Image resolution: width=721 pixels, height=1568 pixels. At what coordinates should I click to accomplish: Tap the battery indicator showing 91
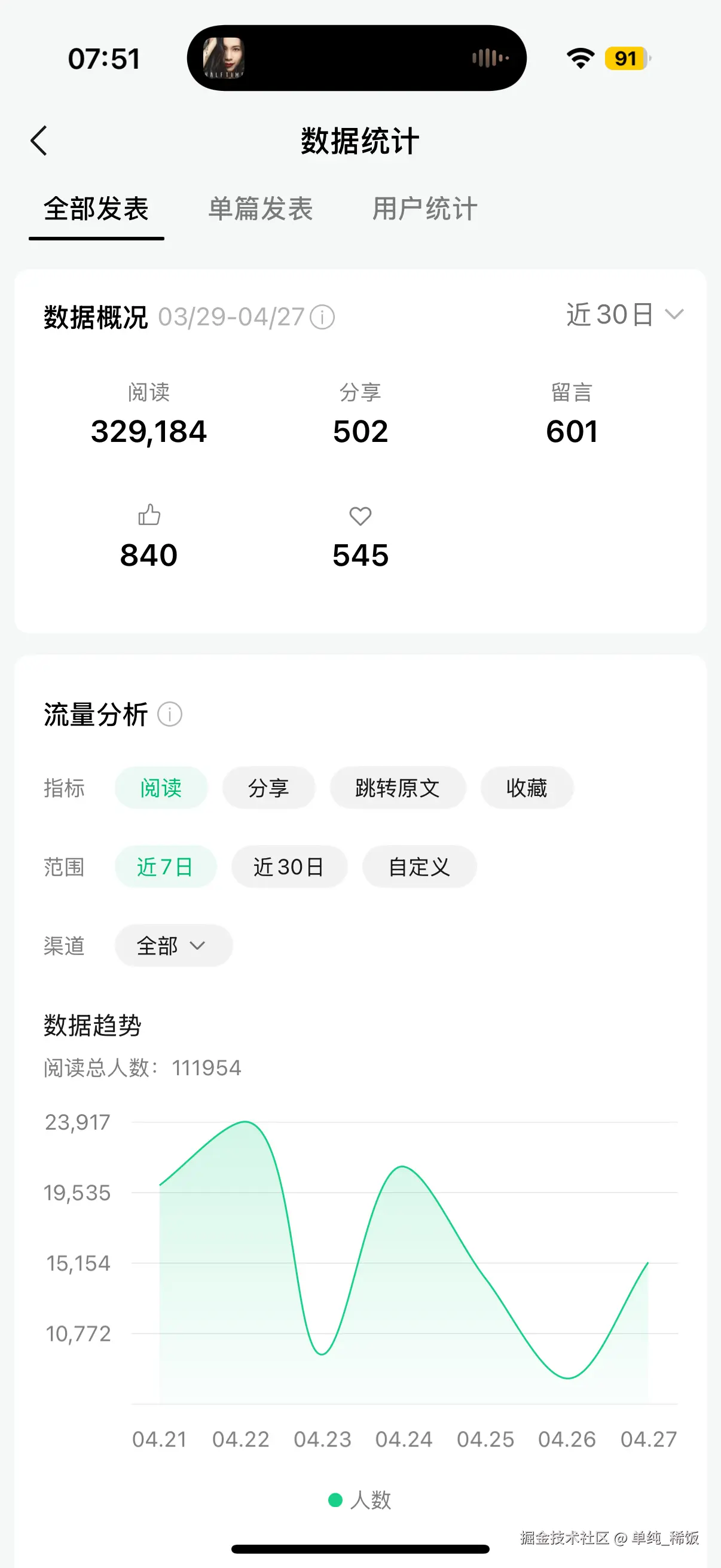625,58
